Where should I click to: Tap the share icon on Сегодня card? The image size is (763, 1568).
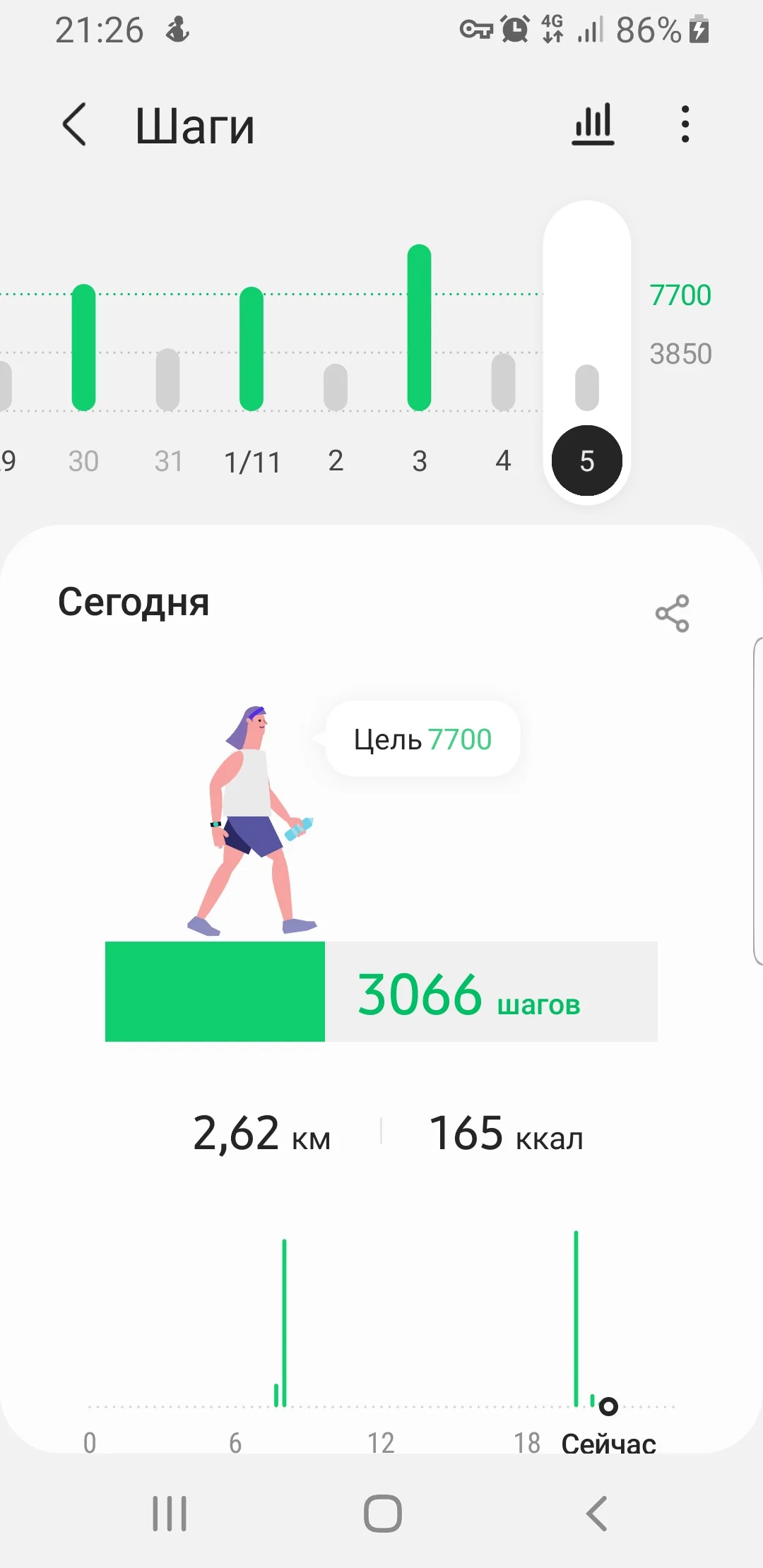[673, 612]
